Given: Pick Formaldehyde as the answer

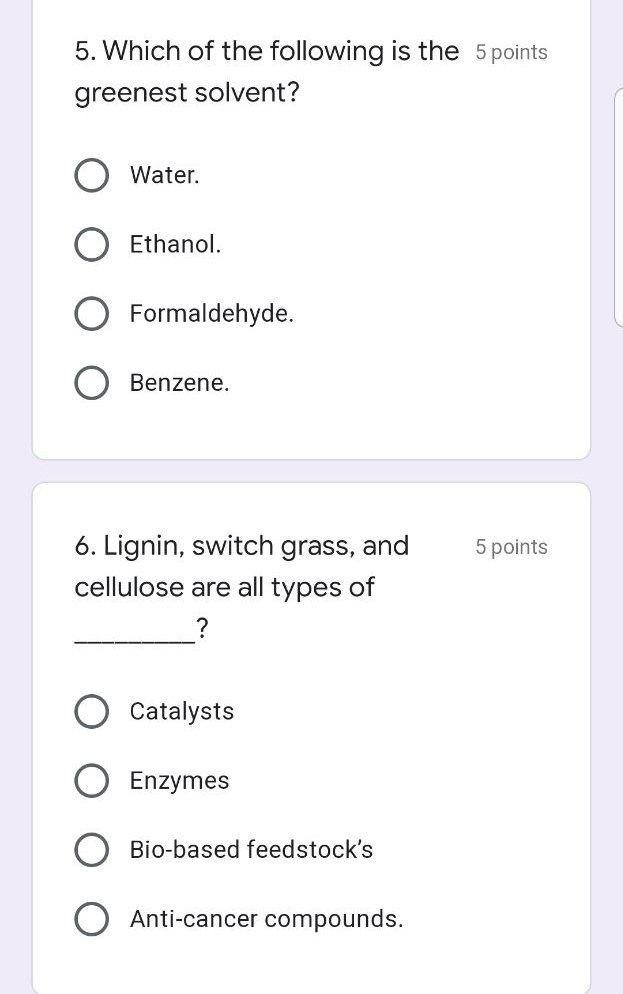Looking at the screenshot, I should pyautogui.click(x=92, y=314).
